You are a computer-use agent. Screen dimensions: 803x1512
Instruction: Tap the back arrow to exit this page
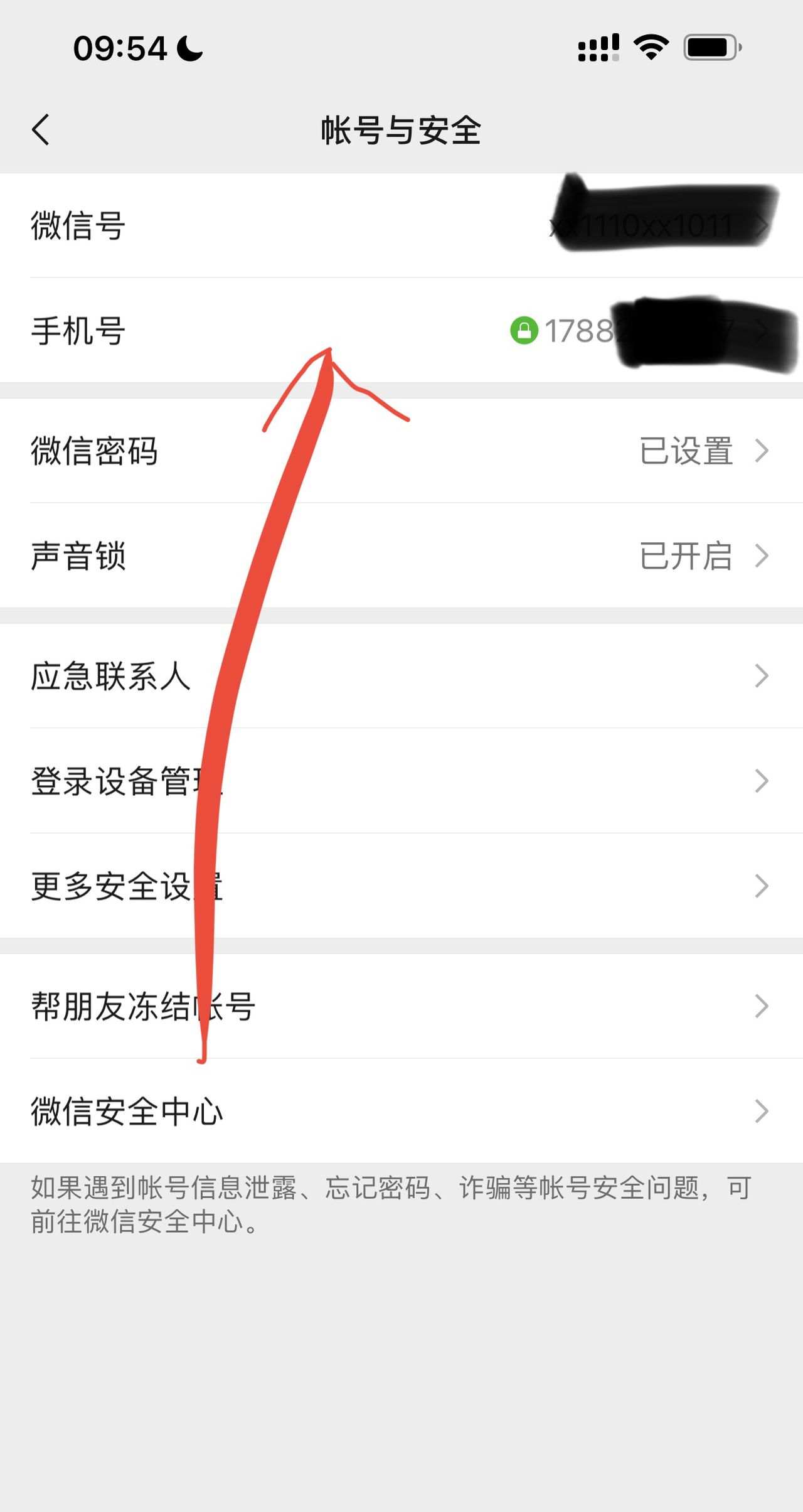(x=40, y=130)
